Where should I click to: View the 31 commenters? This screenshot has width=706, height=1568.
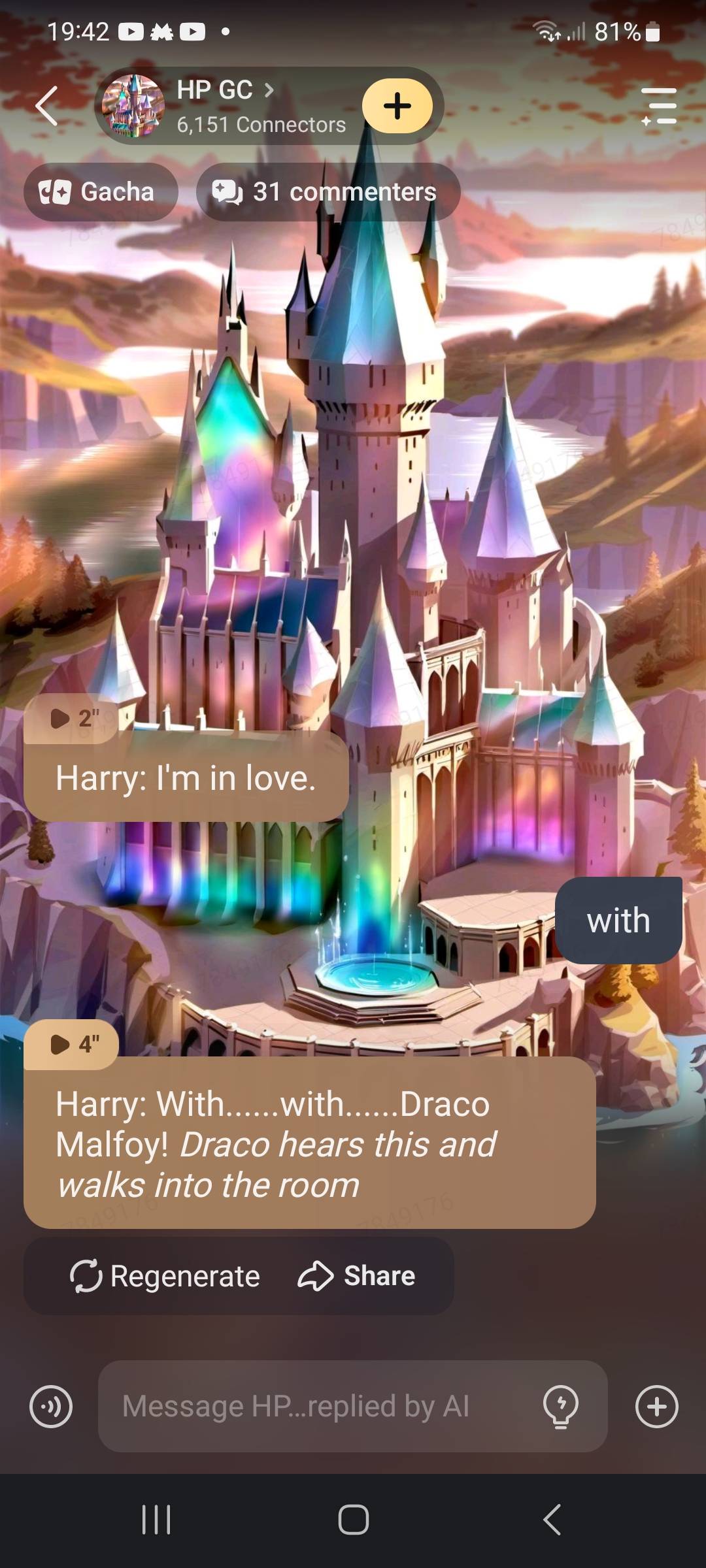[328, 192]
